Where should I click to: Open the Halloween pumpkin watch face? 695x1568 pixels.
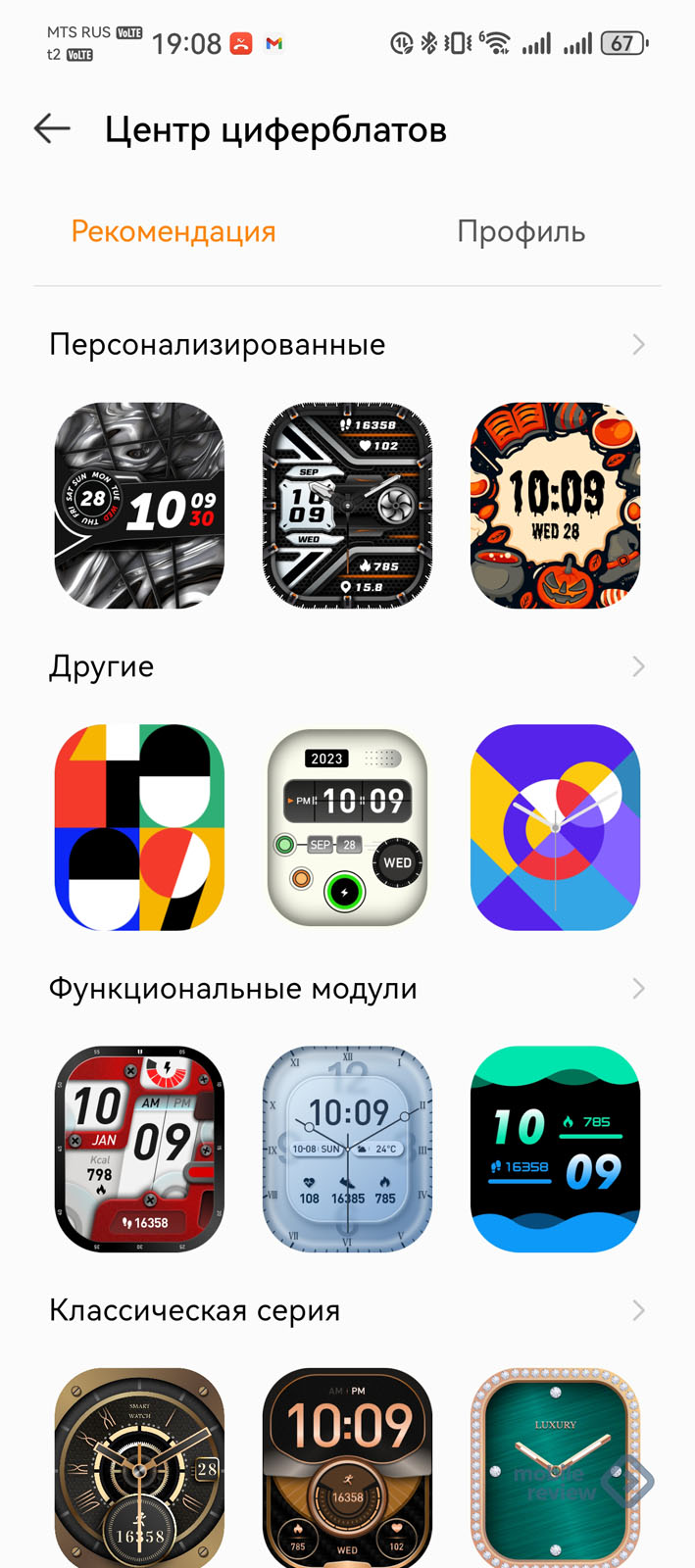(555, 506)
